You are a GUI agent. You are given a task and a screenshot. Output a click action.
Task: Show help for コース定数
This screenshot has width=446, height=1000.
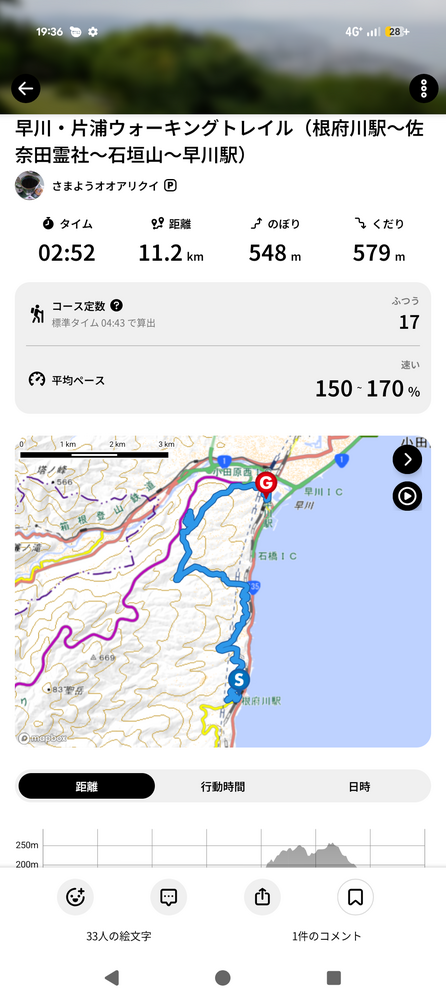[116, 305]
